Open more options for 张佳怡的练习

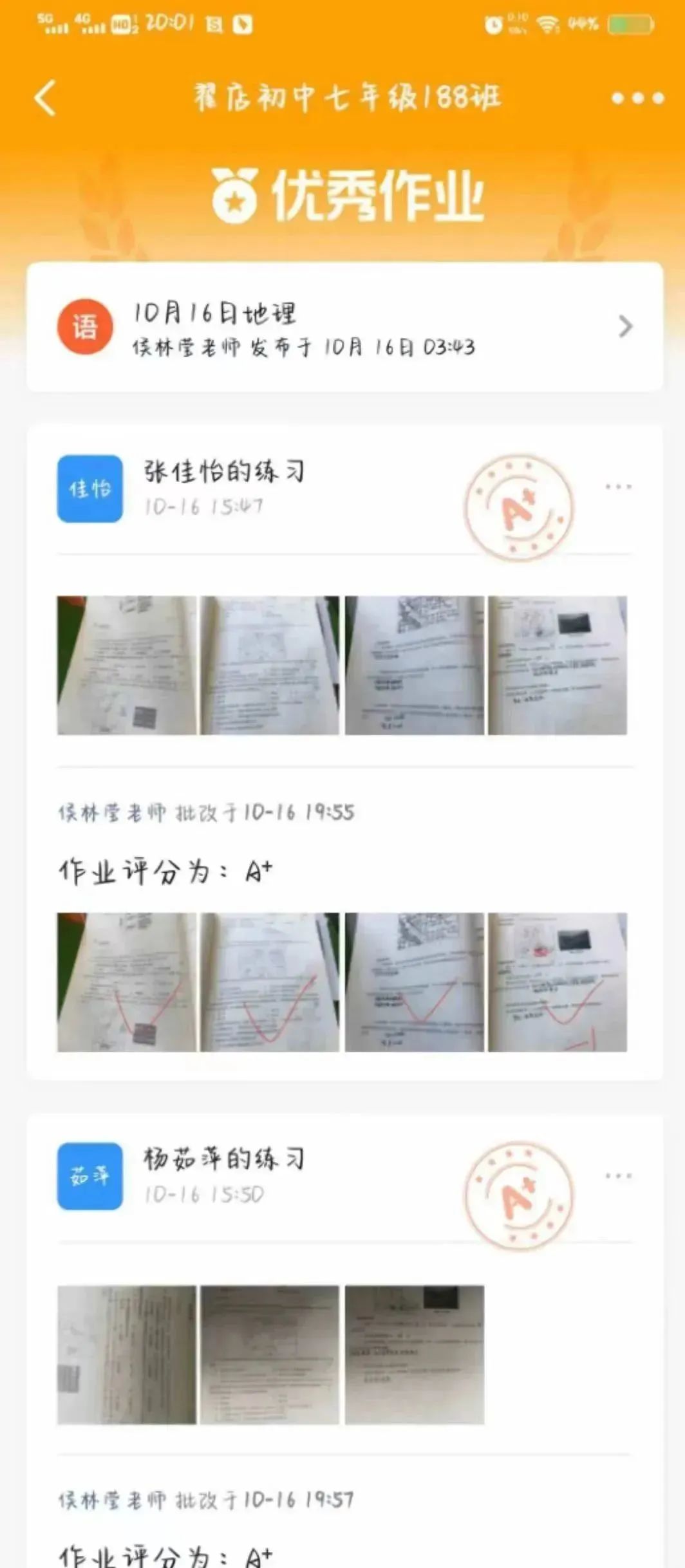(x=618, y=487)
